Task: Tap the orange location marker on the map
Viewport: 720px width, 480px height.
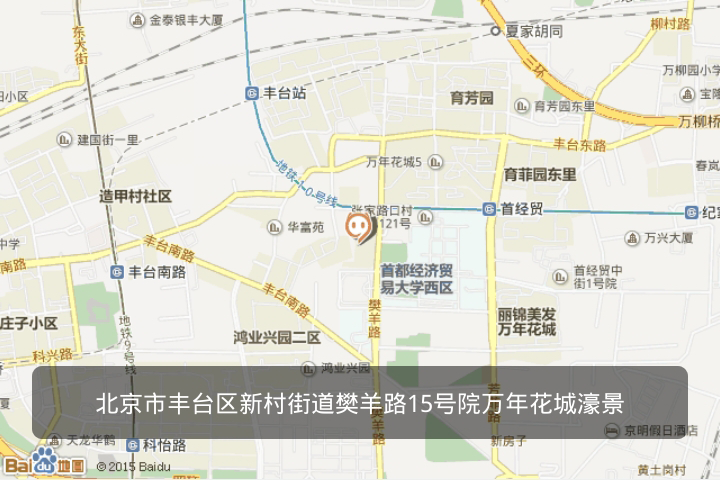Action: click(x=357, y=227)
